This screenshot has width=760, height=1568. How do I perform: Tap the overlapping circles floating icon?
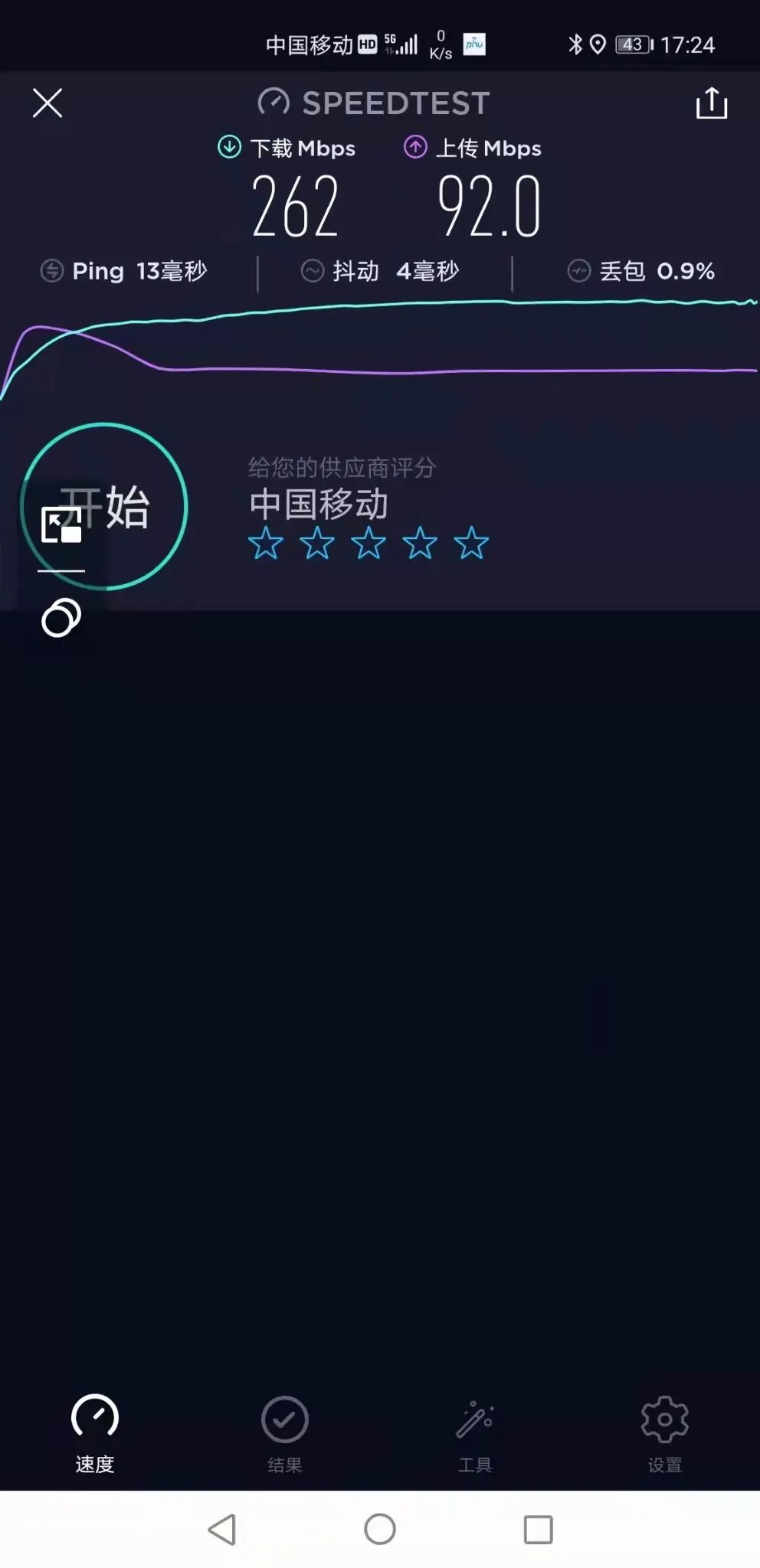point(61,618)
